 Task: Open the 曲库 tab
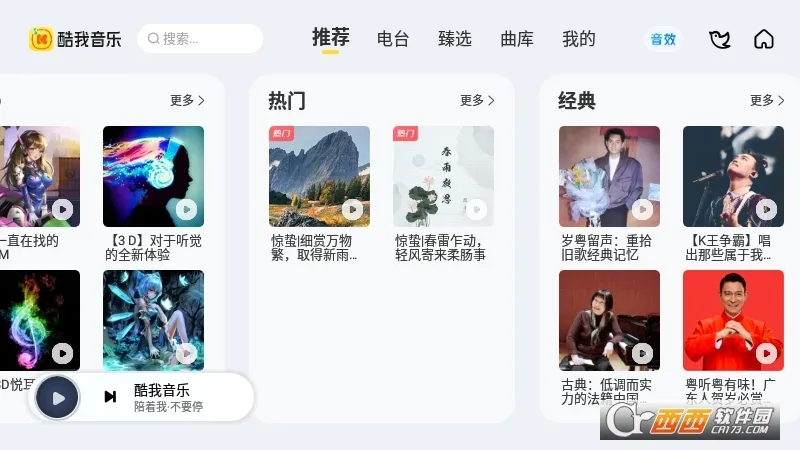tap(517, 39)
